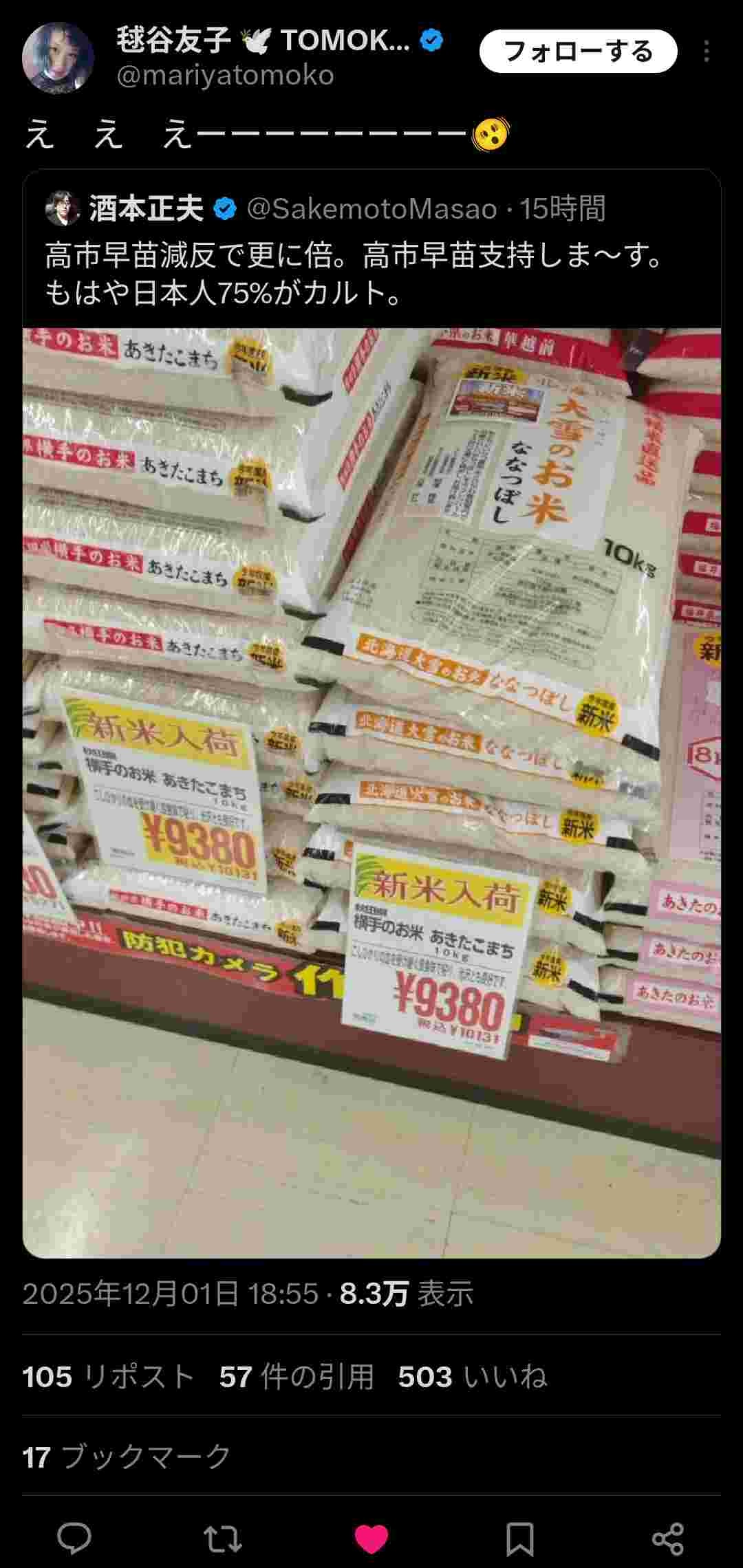Viewport: 743px width, 1568px height.
Task: View the 57 件の引用 quotes
Action: click(x=297, y=1377)
